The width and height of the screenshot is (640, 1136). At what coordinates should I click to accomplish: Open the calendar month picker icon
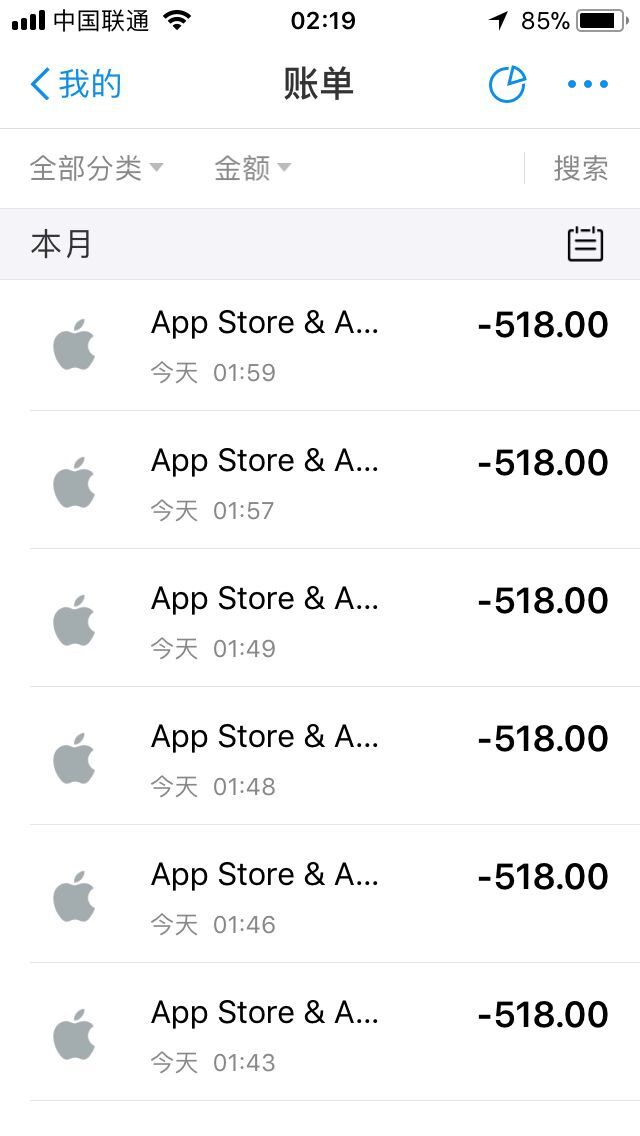pos(585,244)
